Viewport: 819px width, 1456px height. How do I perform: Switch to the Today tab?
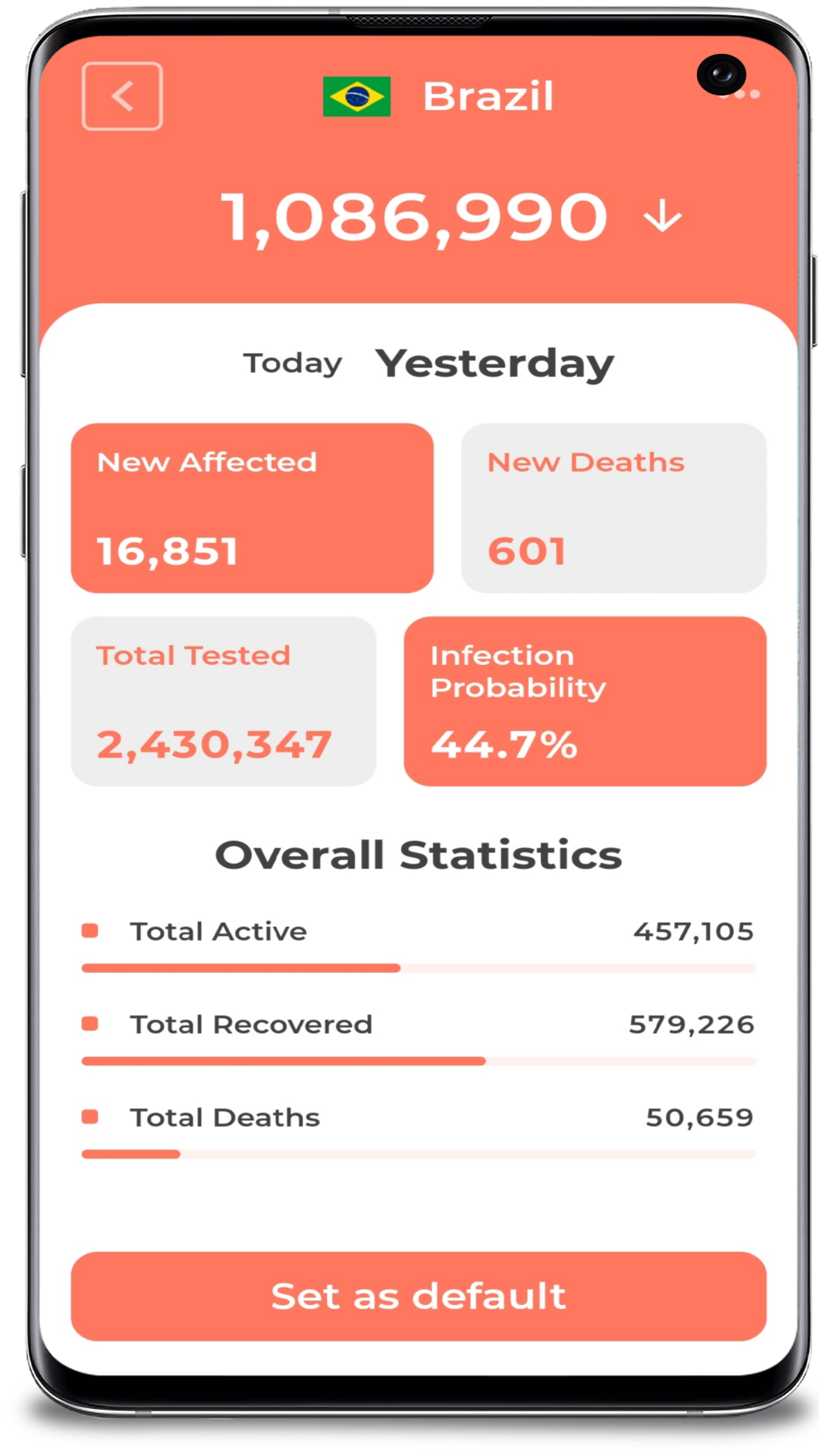click(x=293, y=363)
